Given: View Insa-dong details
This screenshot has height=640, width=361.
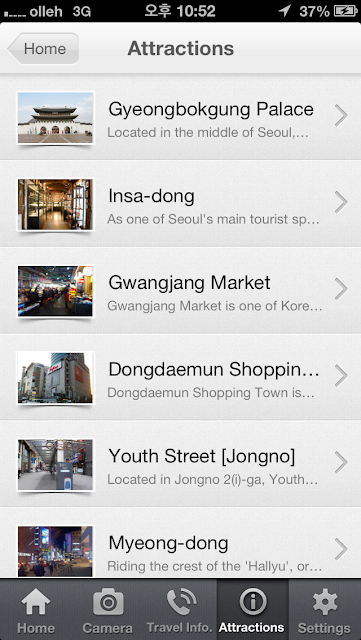Looking at the screenshot, I should point(180,204).
